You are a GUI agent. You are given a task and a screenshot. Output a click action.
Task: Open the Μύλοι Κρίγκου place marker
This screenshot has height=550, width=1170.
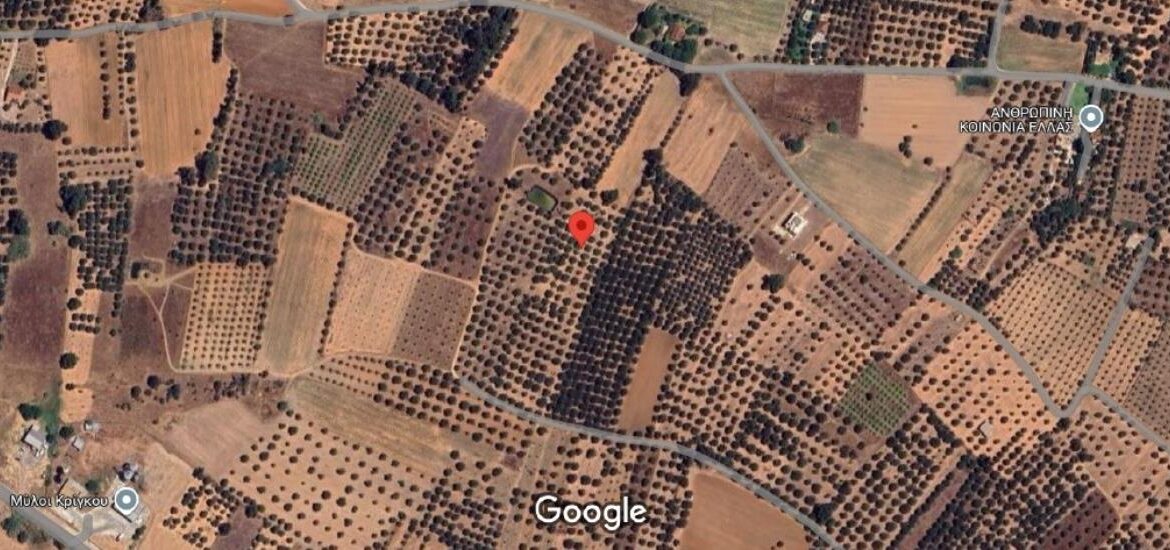tap(125, 499)
